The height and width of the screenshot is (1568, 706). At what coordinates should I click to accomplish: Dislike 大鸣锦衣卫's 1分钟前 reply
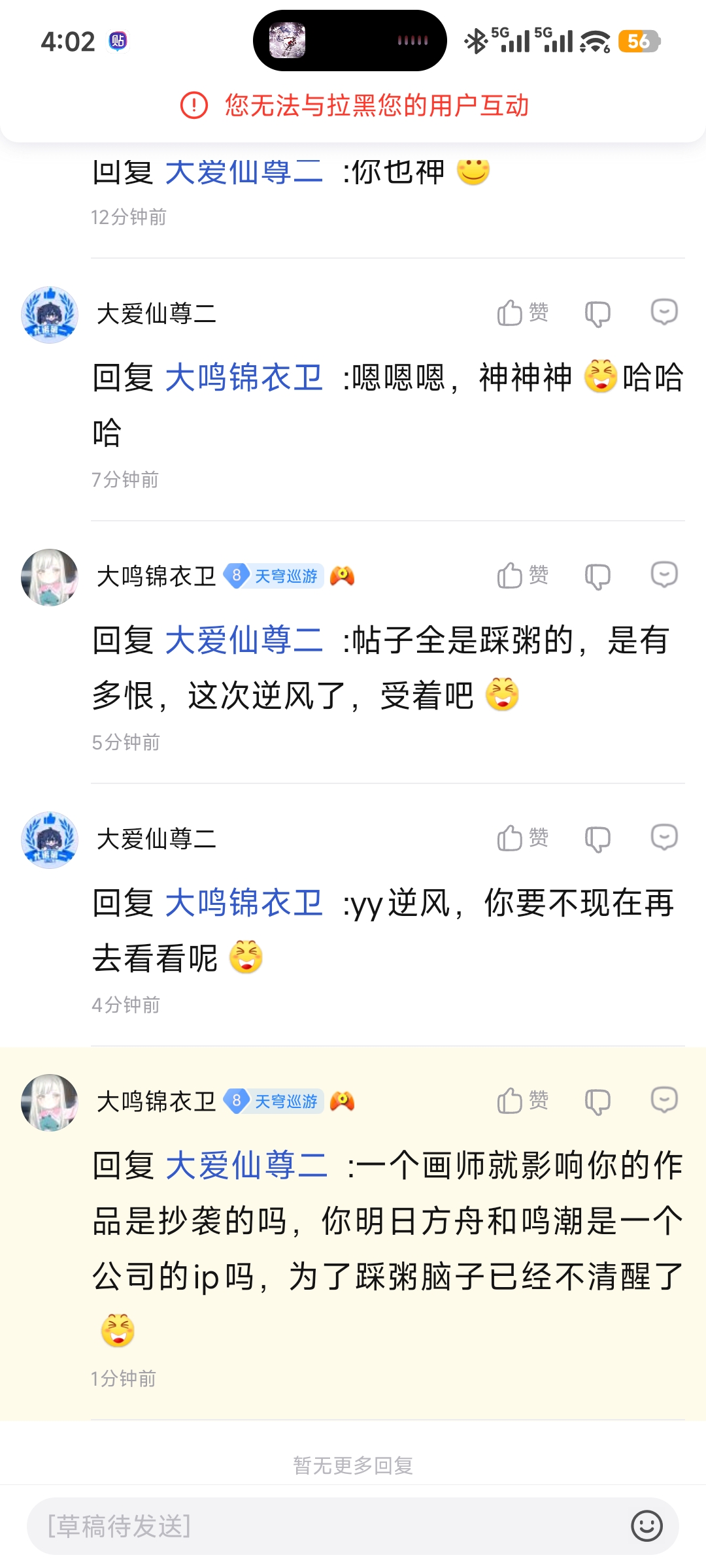pyautogui.click(x=597, y=1102)
